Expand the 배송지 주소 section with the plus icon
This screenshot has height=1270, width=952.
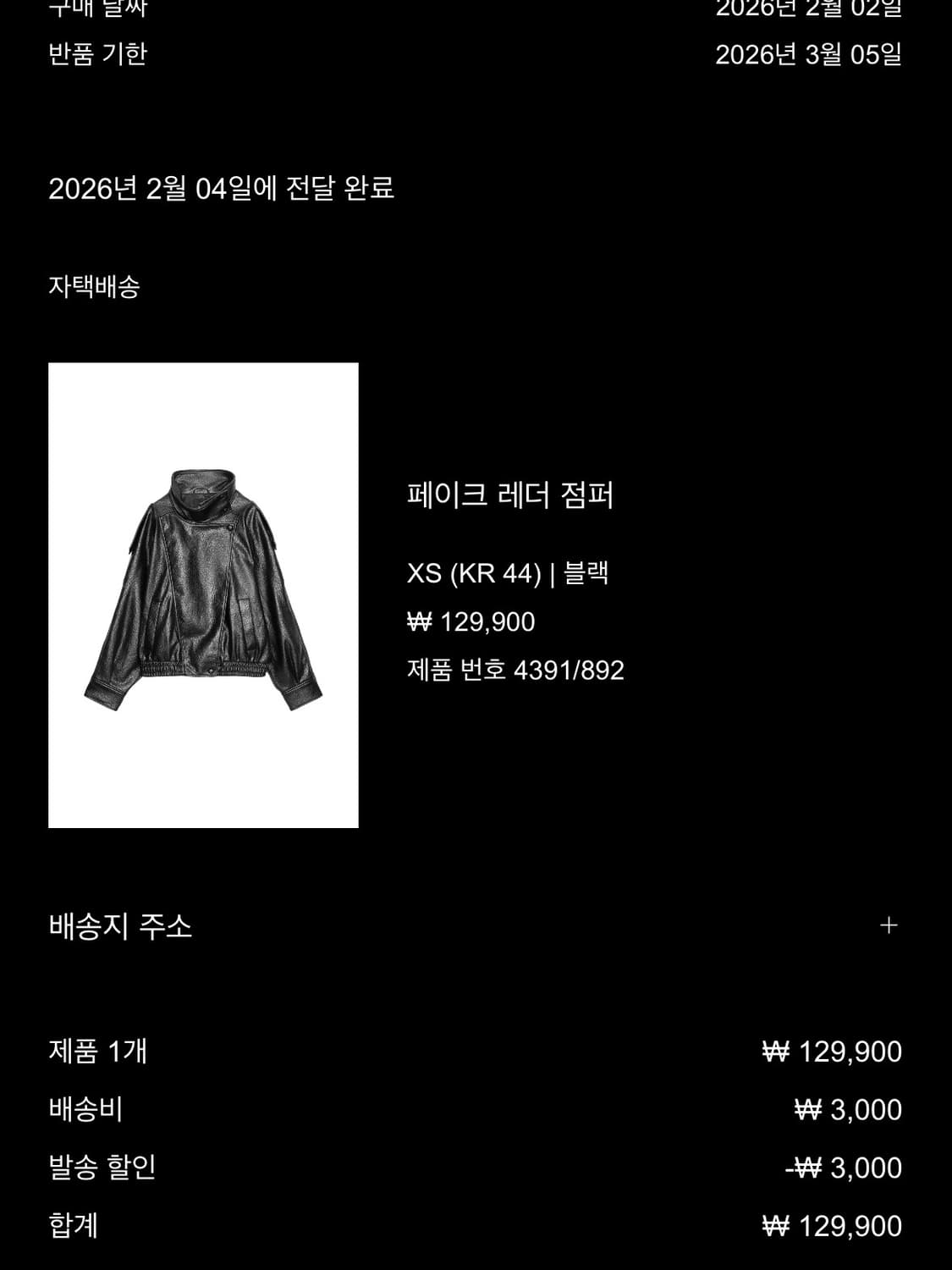[x=889, y=927]
